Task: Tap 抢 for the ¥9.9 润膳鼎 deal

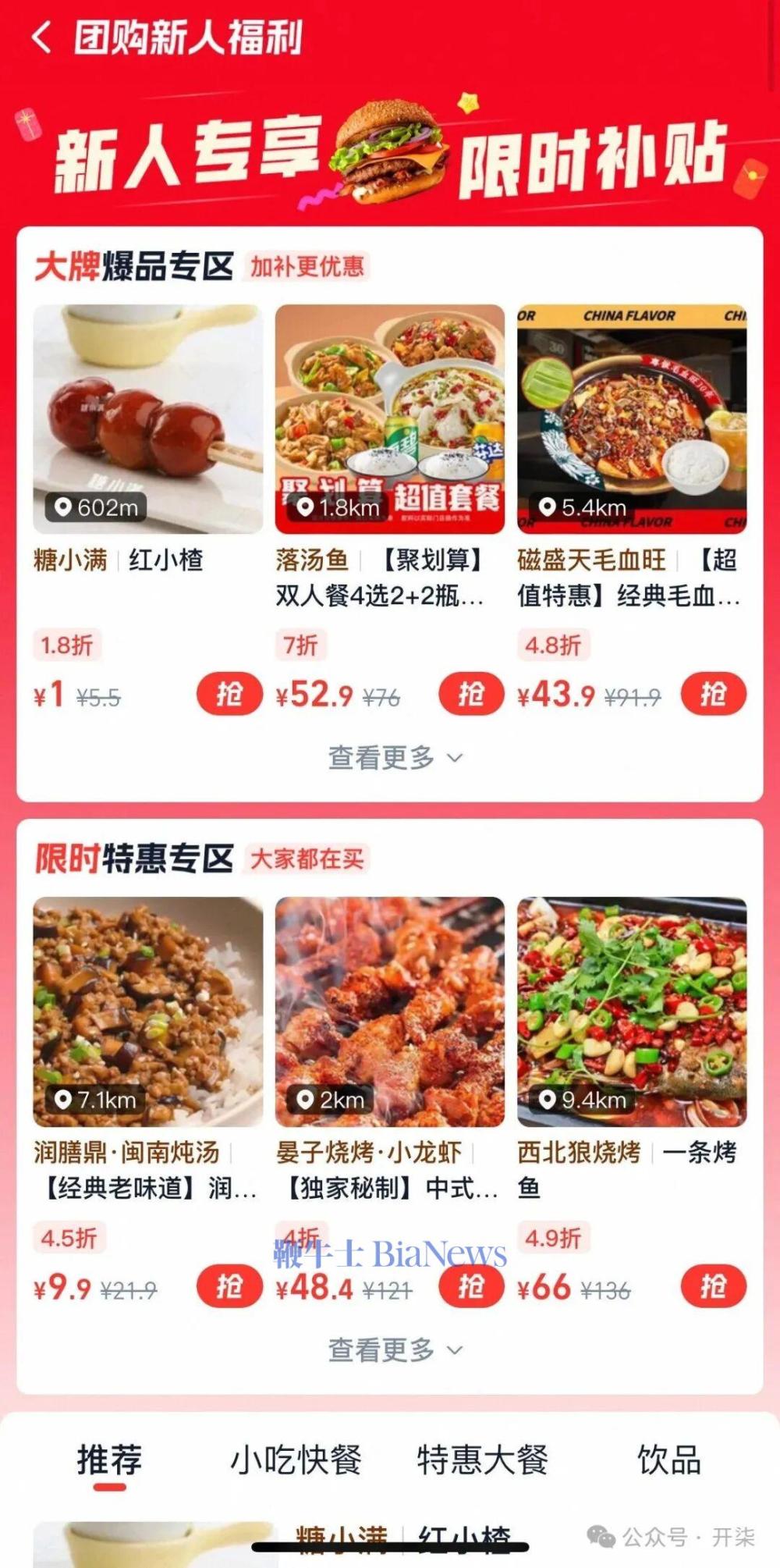Action: coord(229,1286)
